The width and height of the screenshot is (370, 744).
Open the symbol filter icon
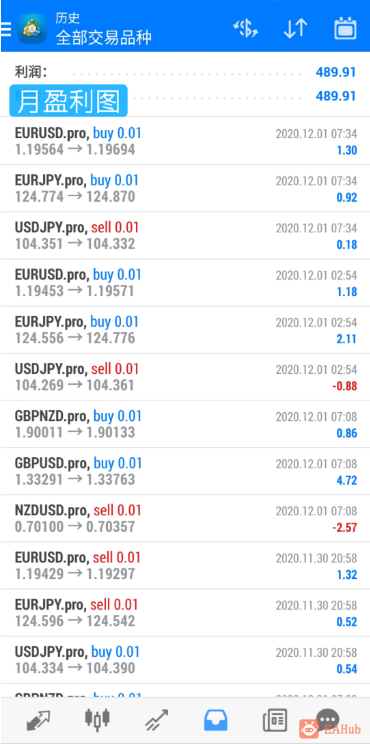coord(246,29)
